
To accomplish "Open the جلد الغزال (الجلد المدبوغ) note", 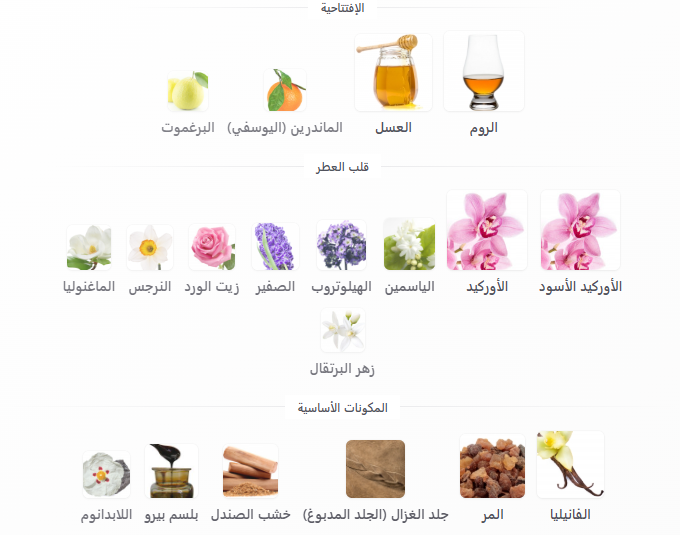I will (x=375, y=468).
